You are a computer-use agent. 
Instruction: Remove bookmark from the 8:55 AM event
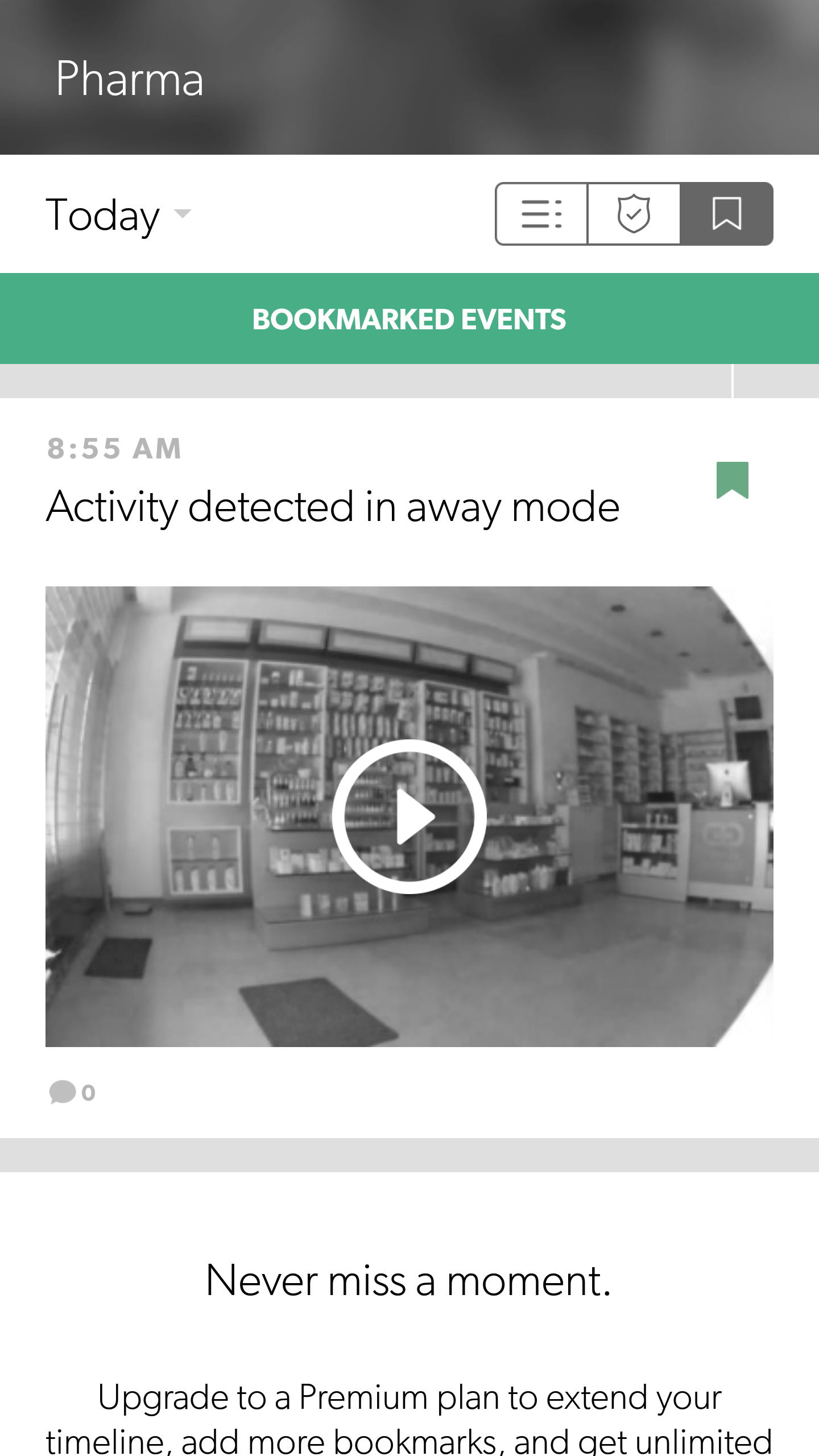(732, 479)
